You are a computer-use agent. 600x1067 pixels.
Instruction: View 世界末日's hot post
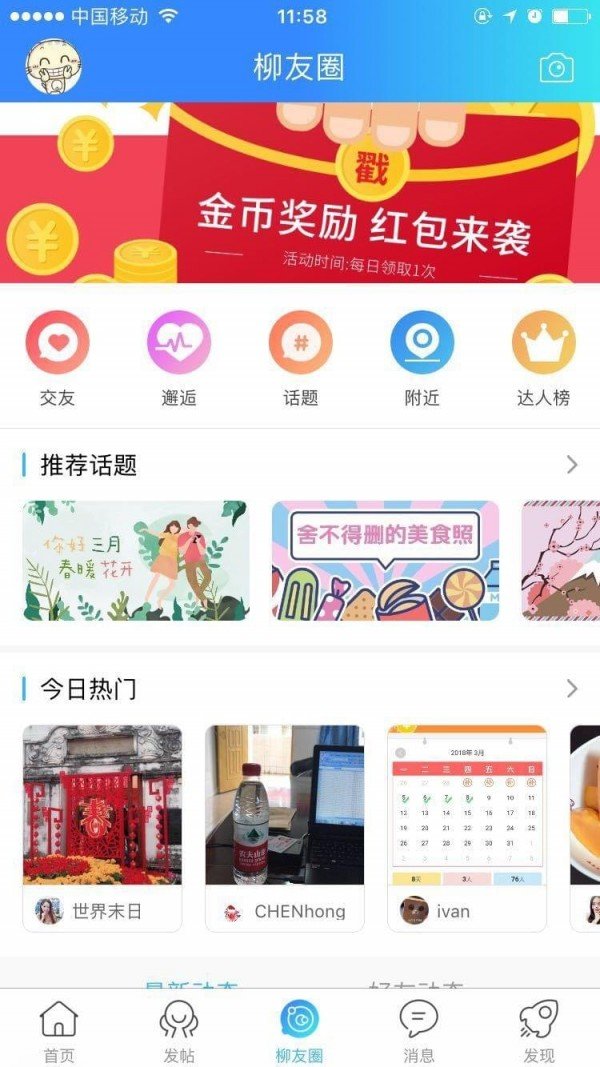coord(102,826)
